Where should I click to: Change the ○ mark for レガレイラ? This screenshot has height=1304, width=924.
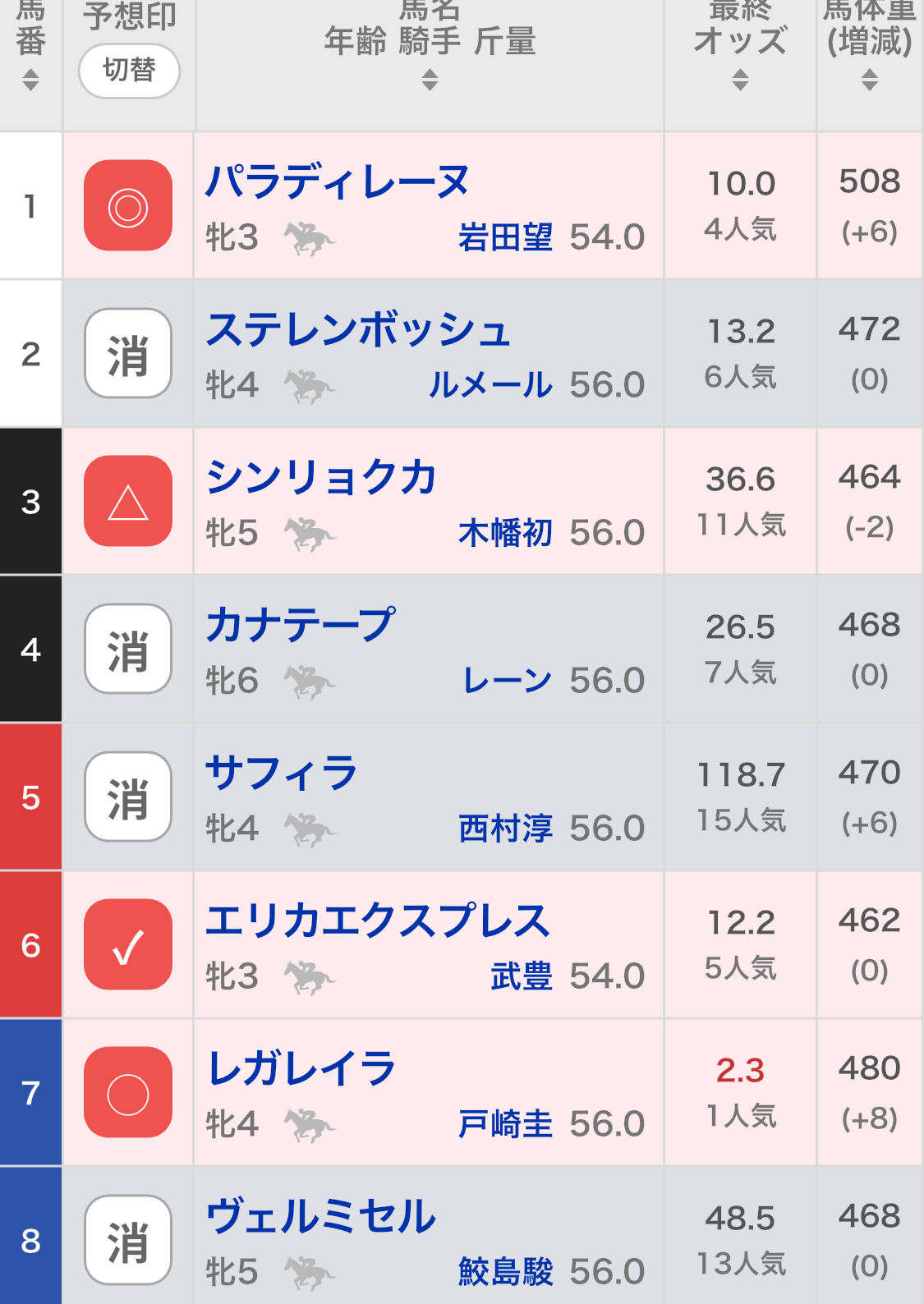[128, 1093]
